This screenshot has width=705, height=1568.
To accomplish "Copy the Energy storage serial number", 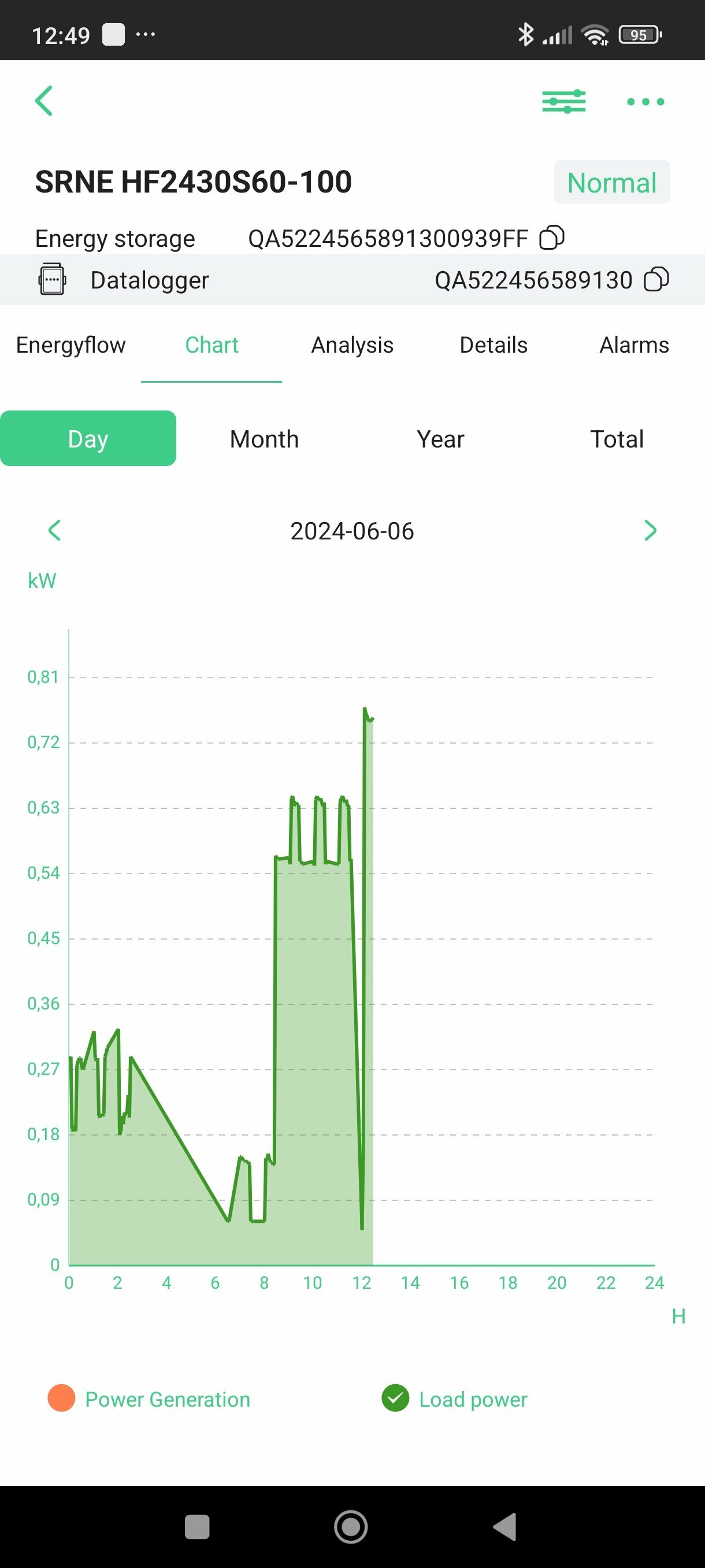I will (552, 238).
